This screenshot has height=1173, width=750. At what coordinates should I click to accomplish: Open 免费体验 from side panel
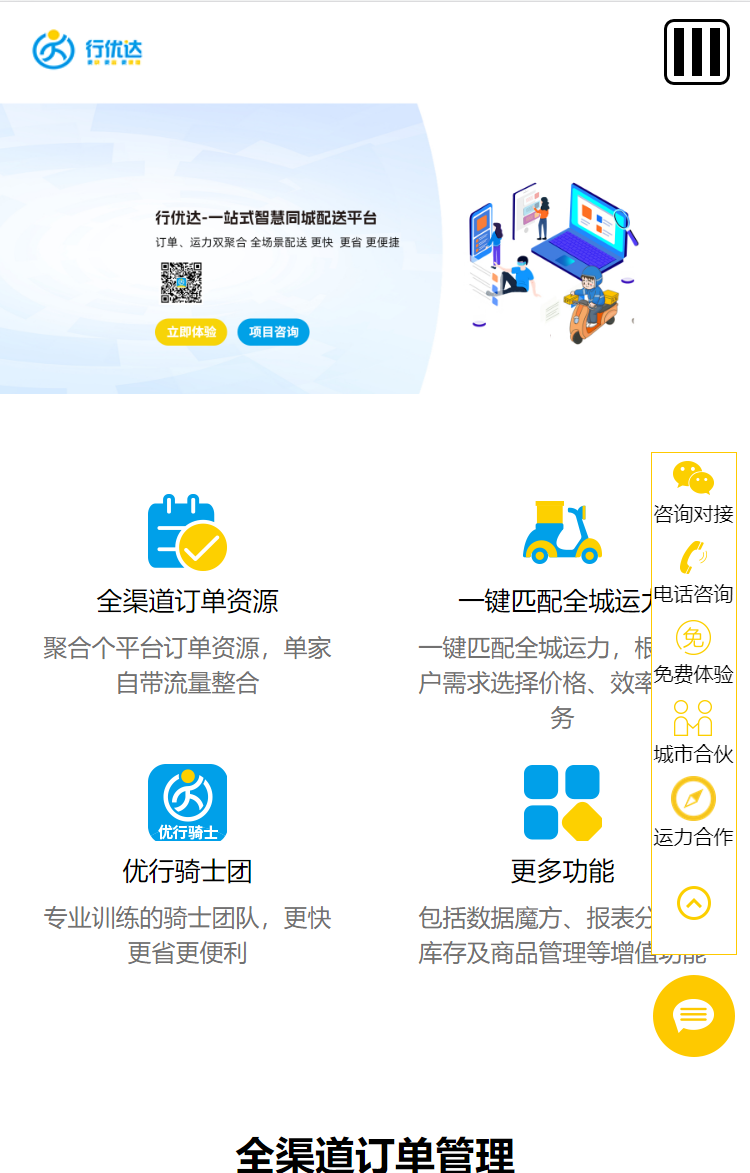pyautogui.click(x=693, y=653)
